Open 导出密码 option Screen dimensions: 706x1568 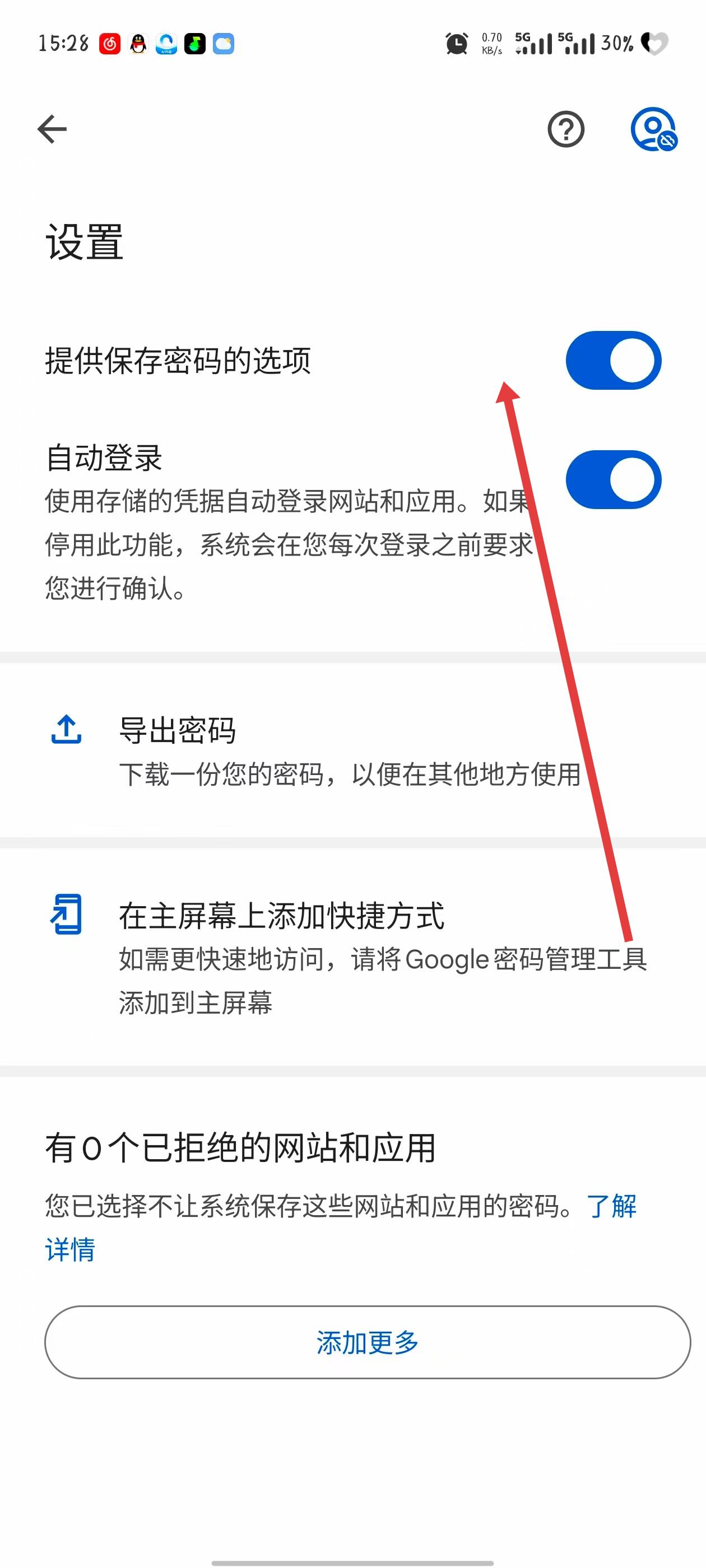click(176, 730)
